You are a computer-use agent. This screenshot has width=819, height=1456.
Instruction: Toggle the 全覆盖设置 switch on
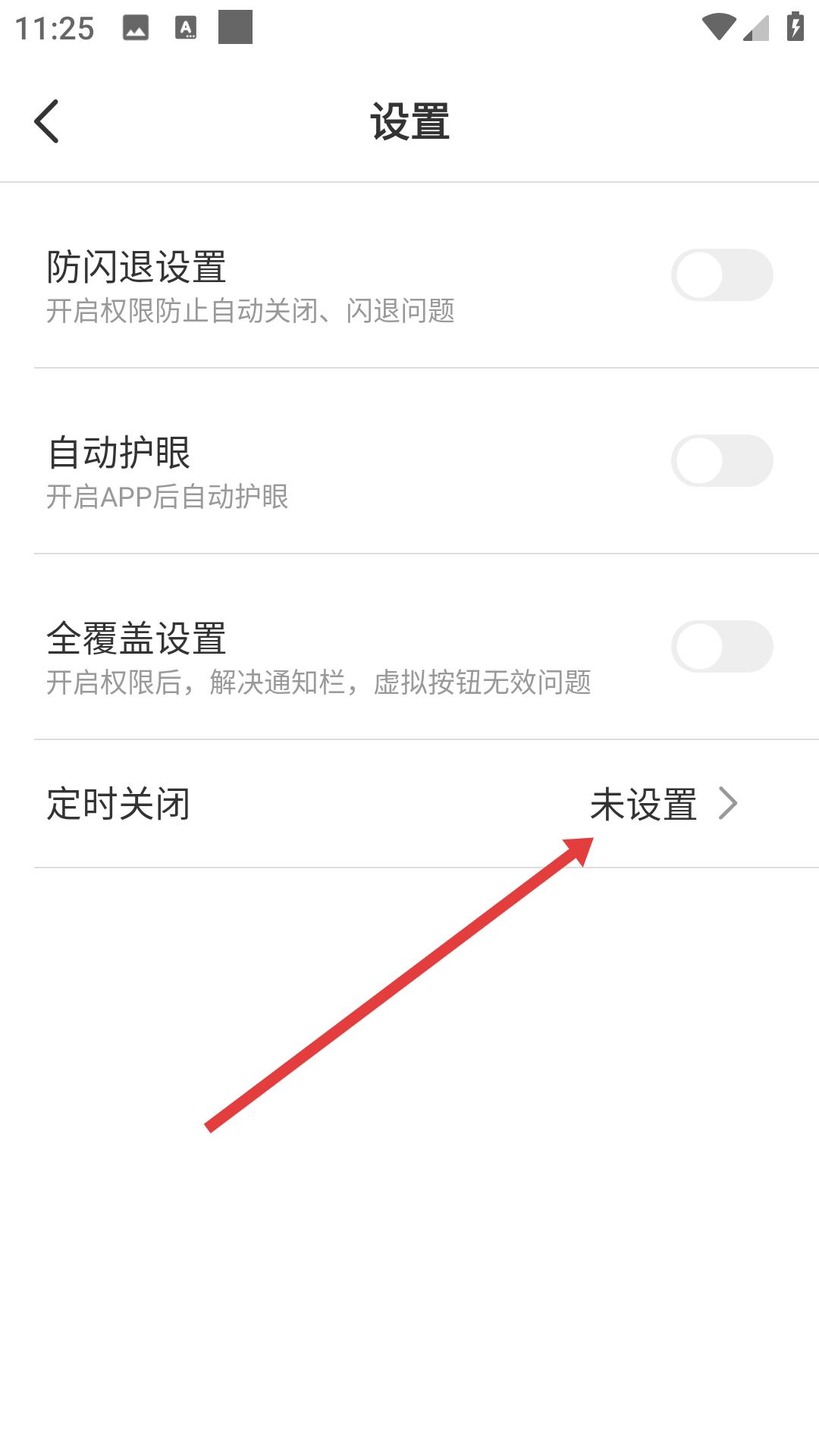coord(721,646)
